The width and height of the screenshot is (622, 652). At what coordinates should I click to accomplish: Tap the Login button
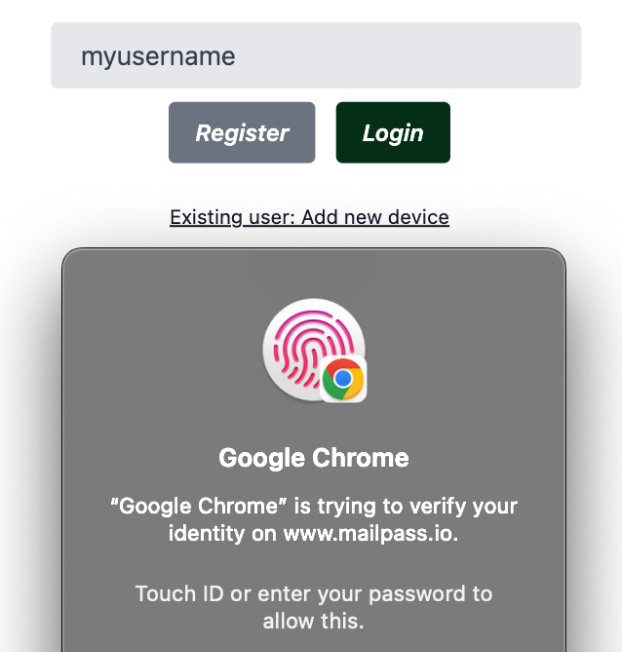coord(393,133)
